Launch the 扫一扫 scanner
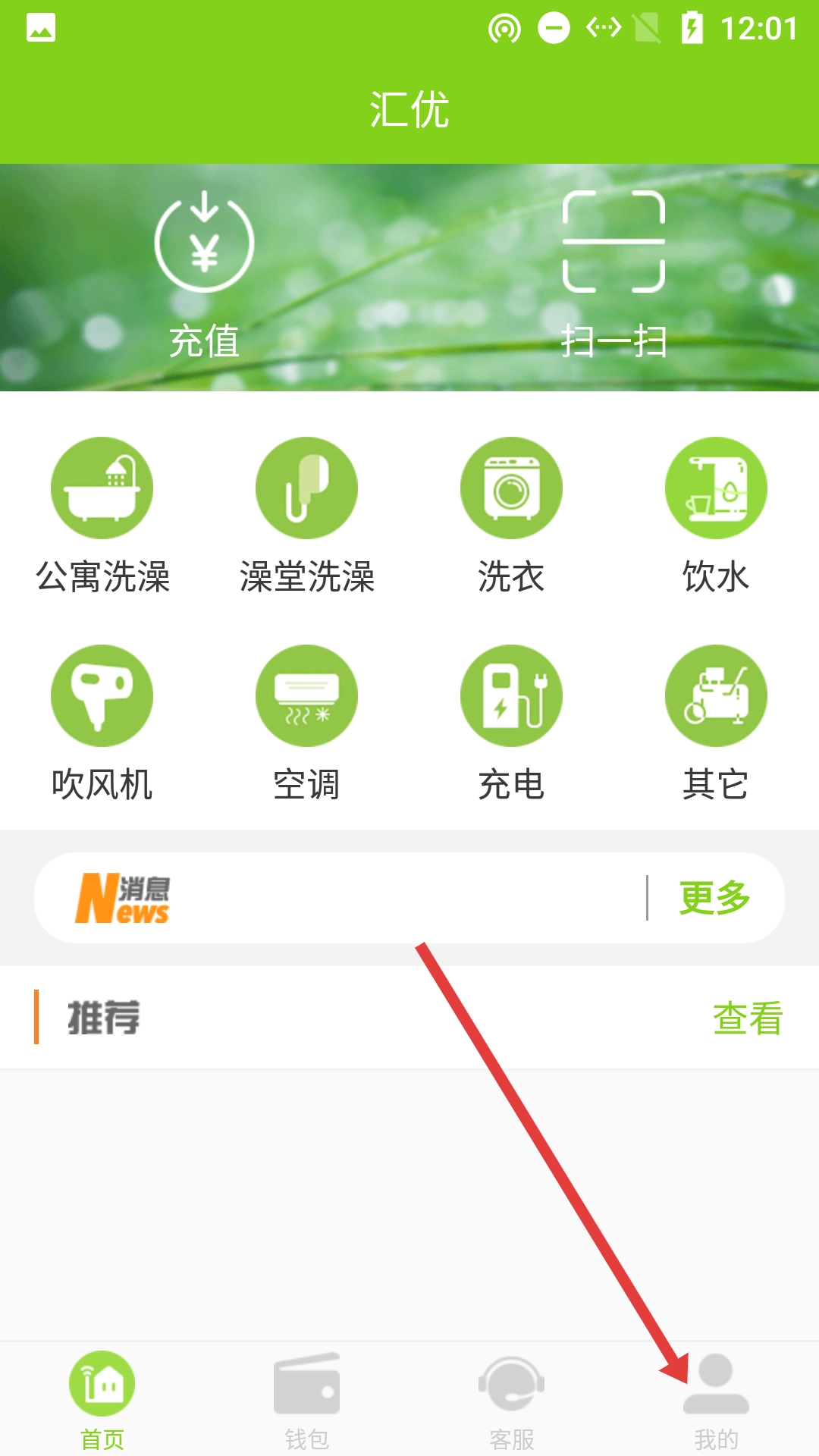Viewport: 819px width, 1456px height. (x=613, y=275)
